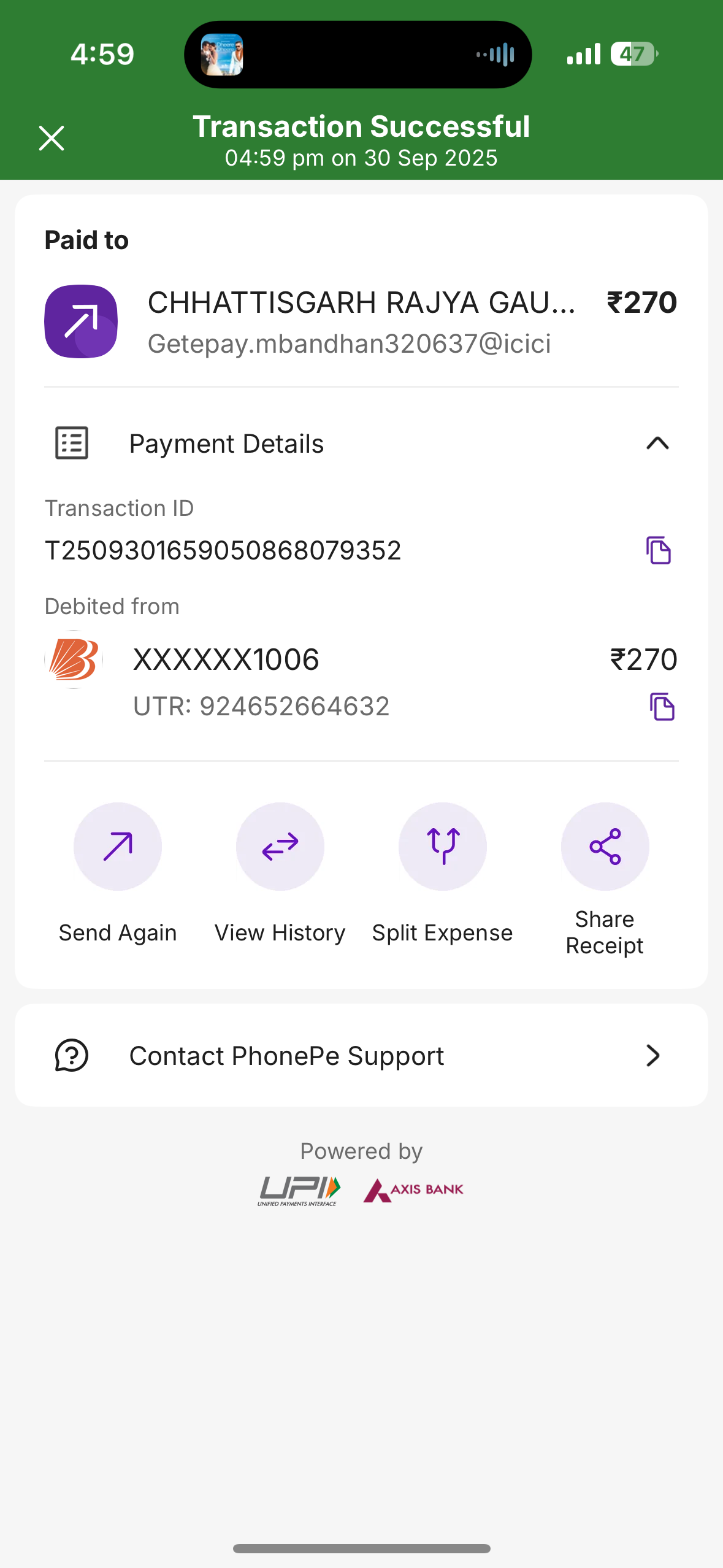Copy the Transaction ID
The width and height of the screenshot is (723, 1568).
[658, 550]
